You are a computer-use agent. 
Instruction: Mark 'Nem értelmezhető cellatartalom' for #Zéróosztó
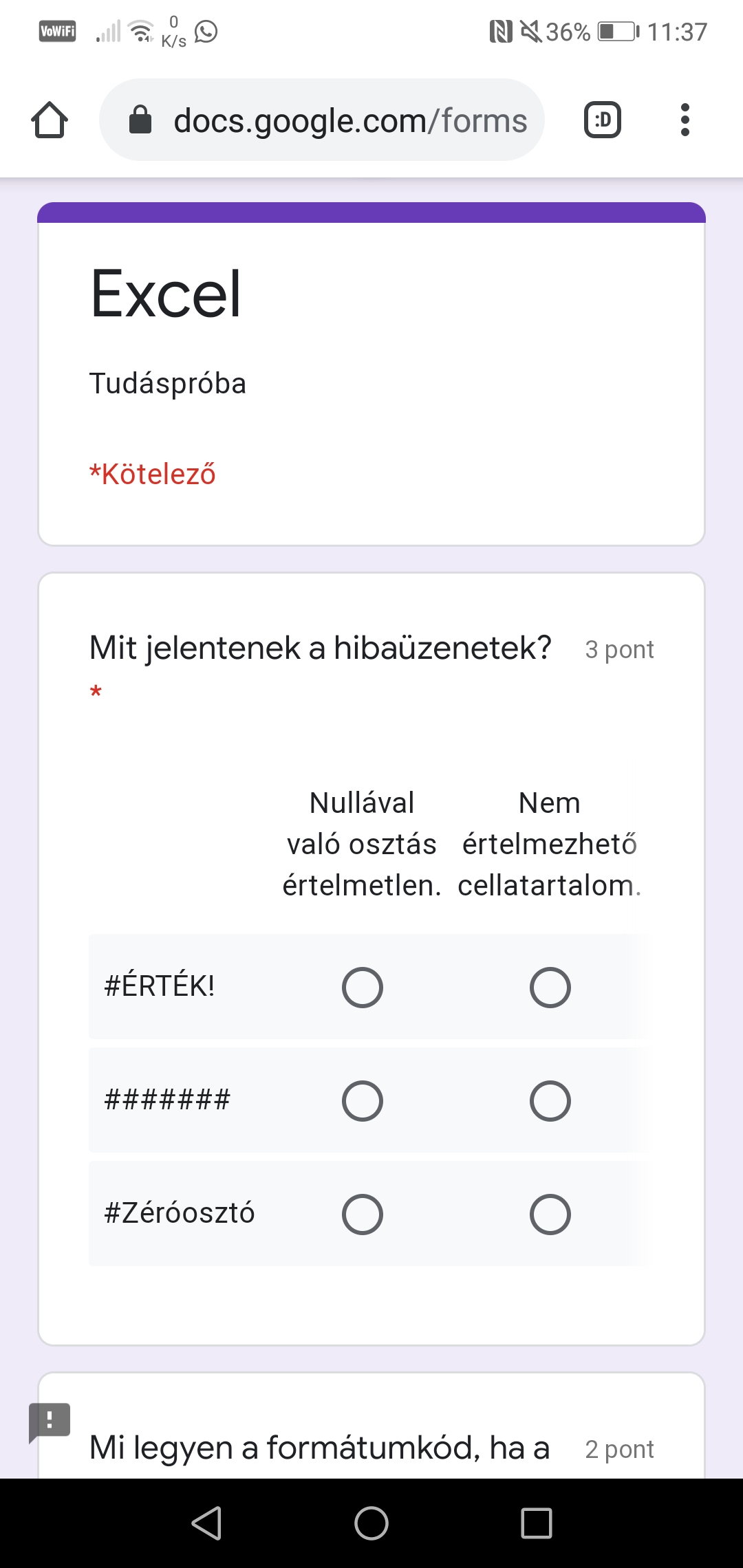[550, 1215]
